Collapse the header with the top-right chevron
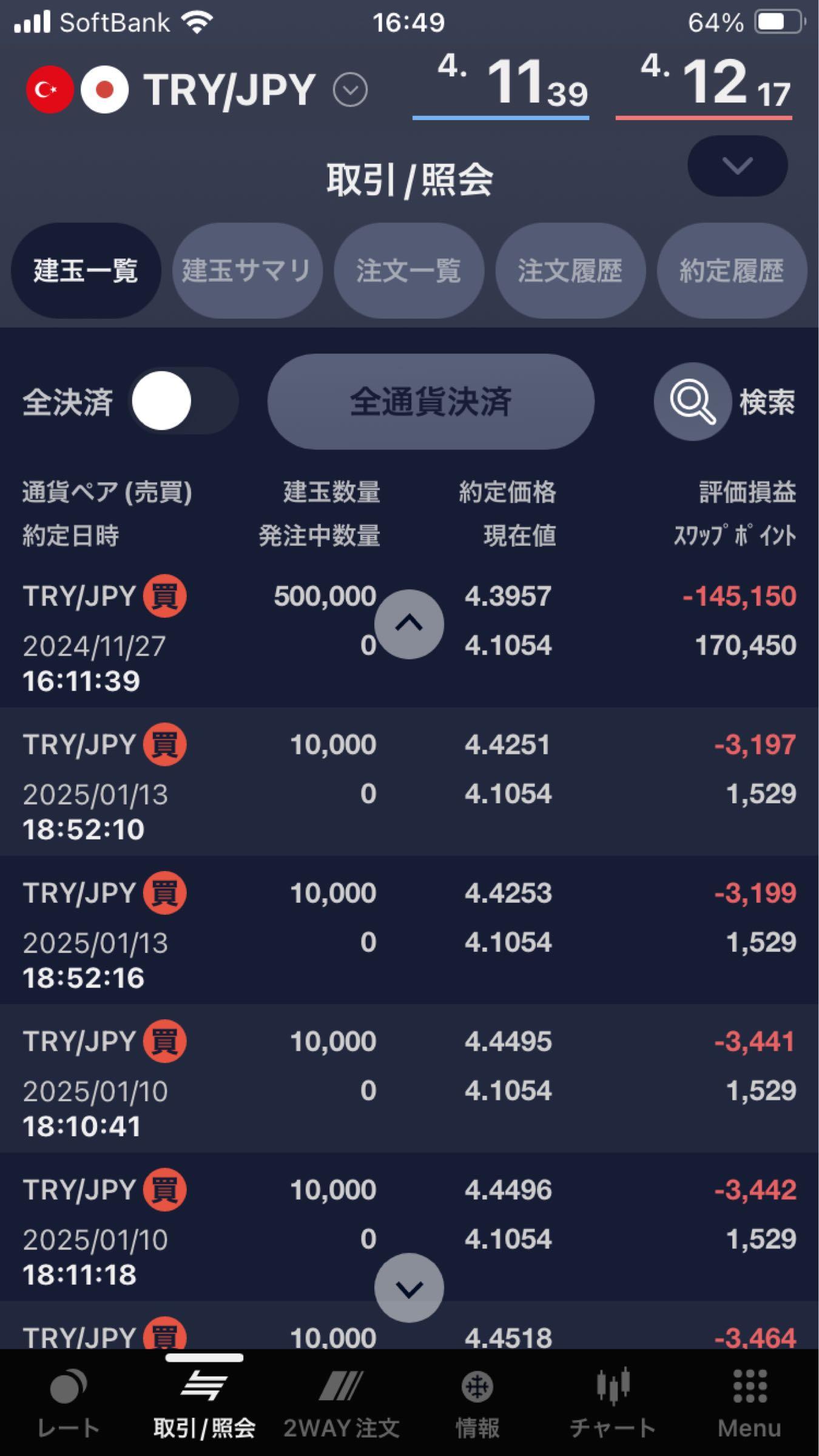Viewport: 819px width, 1456px height. click(736, 165)
